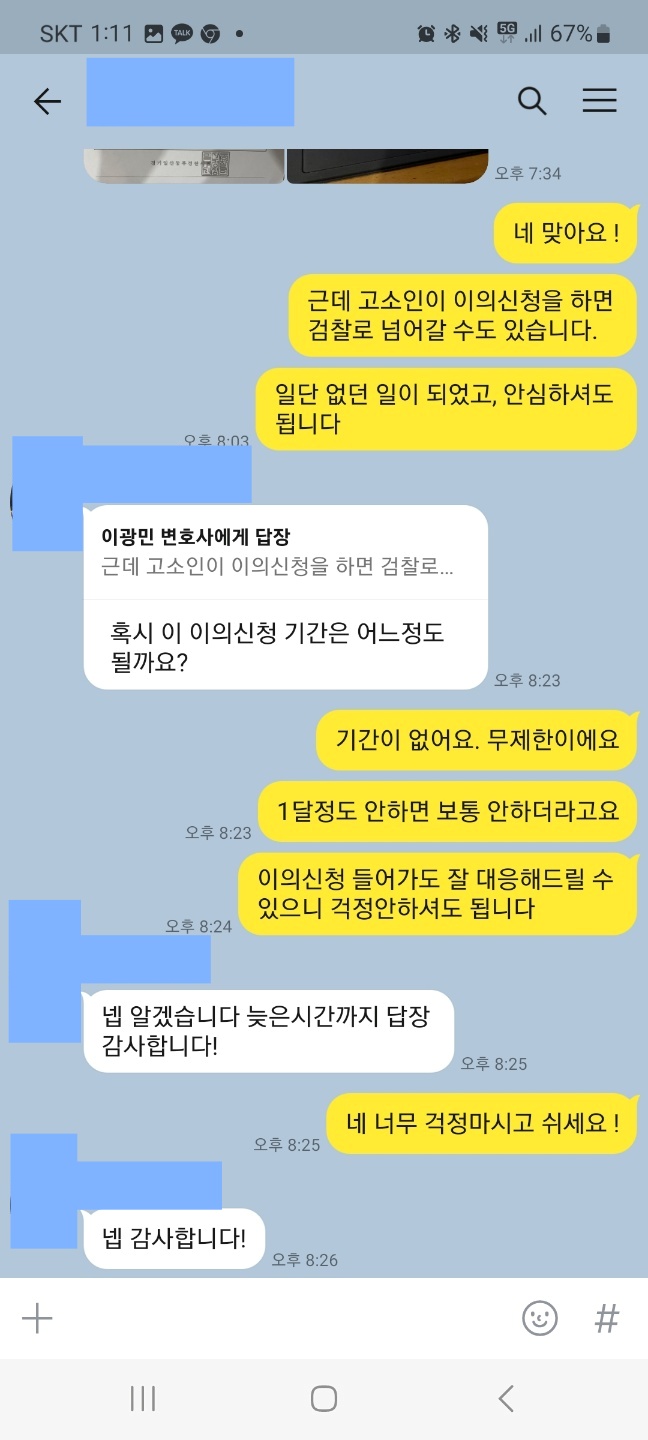648x1440 pixels.
Task: Go to the system home screen
Action: 323,1398
